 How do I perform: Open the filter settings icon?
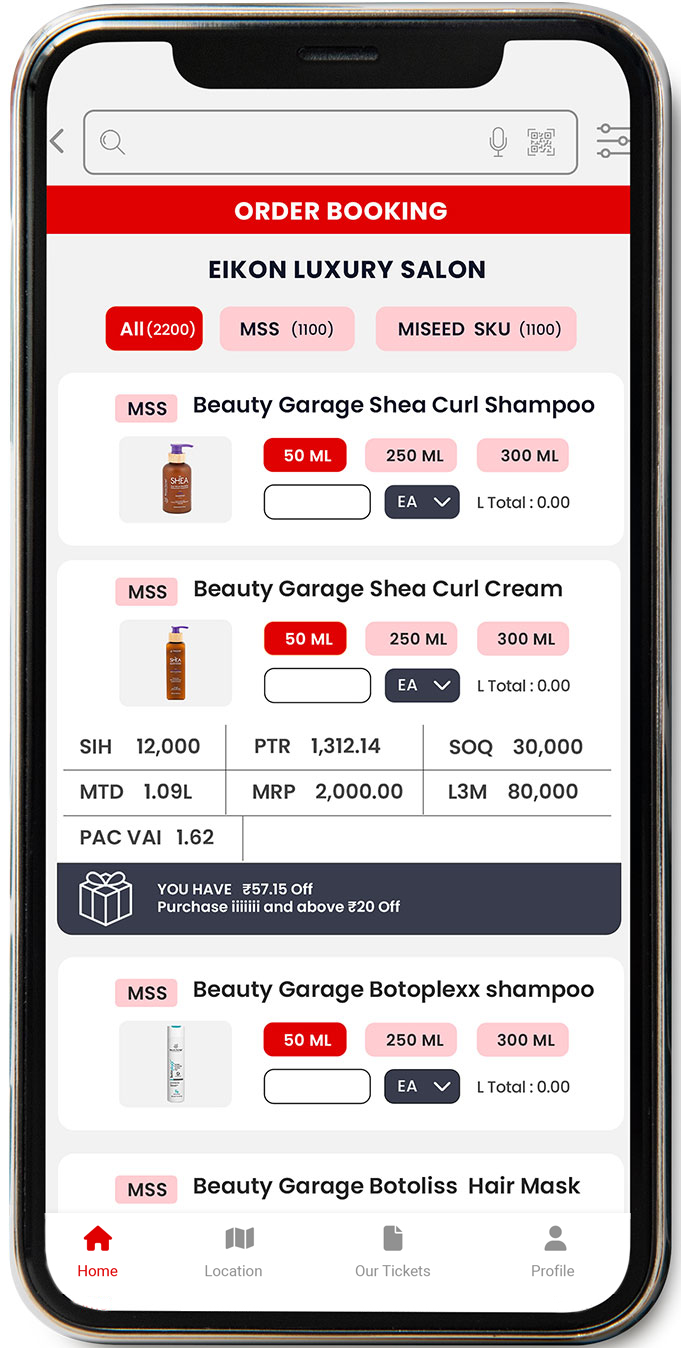click(612, 141)
